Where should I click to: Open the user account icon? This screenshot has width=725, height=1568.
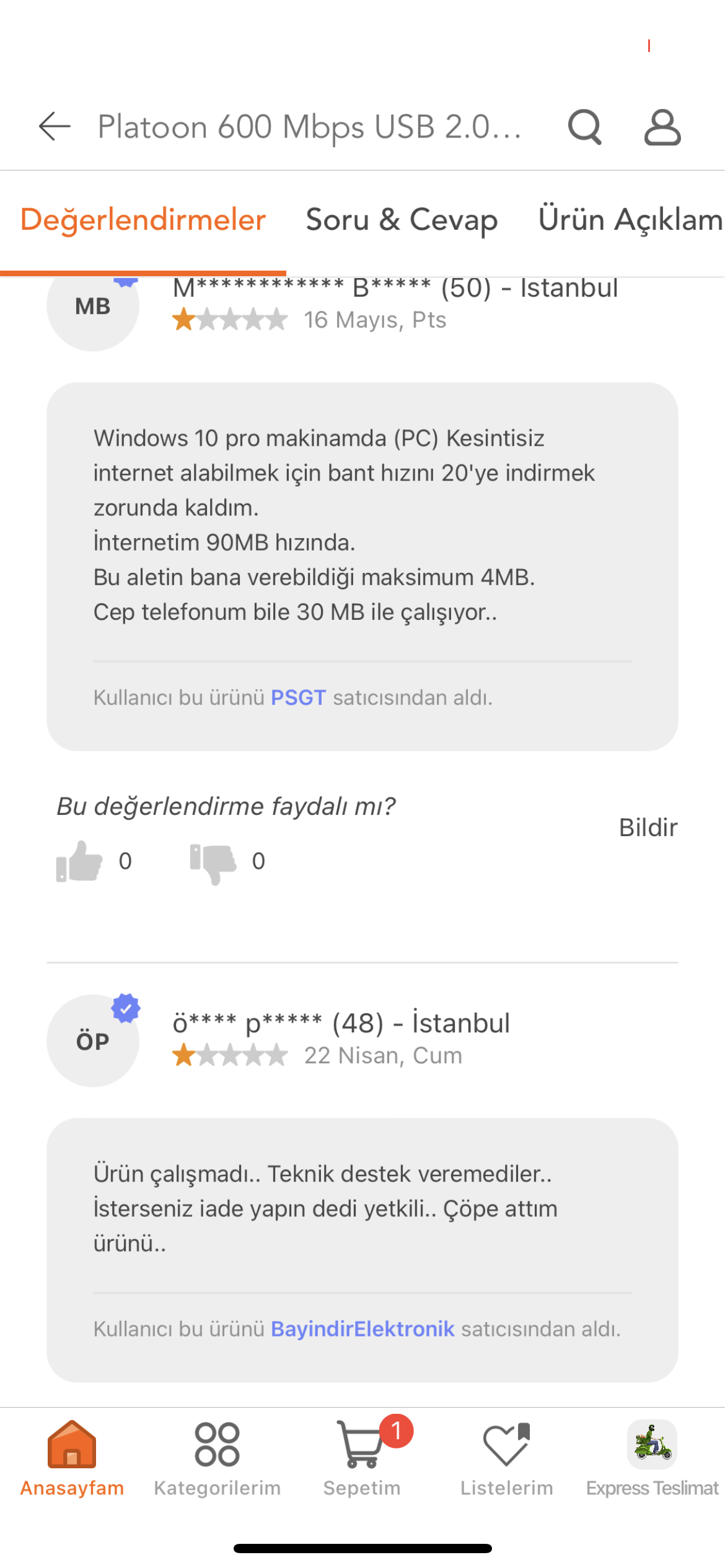(662, 127)
